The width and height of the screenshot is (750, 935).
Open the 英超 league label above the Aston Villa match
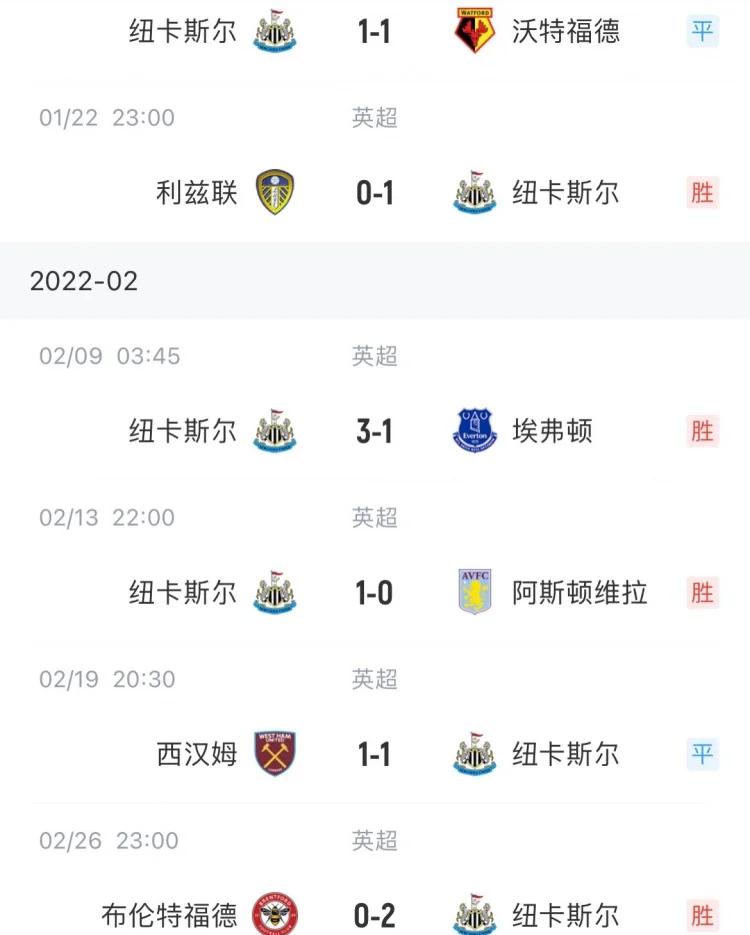point(375,518)
